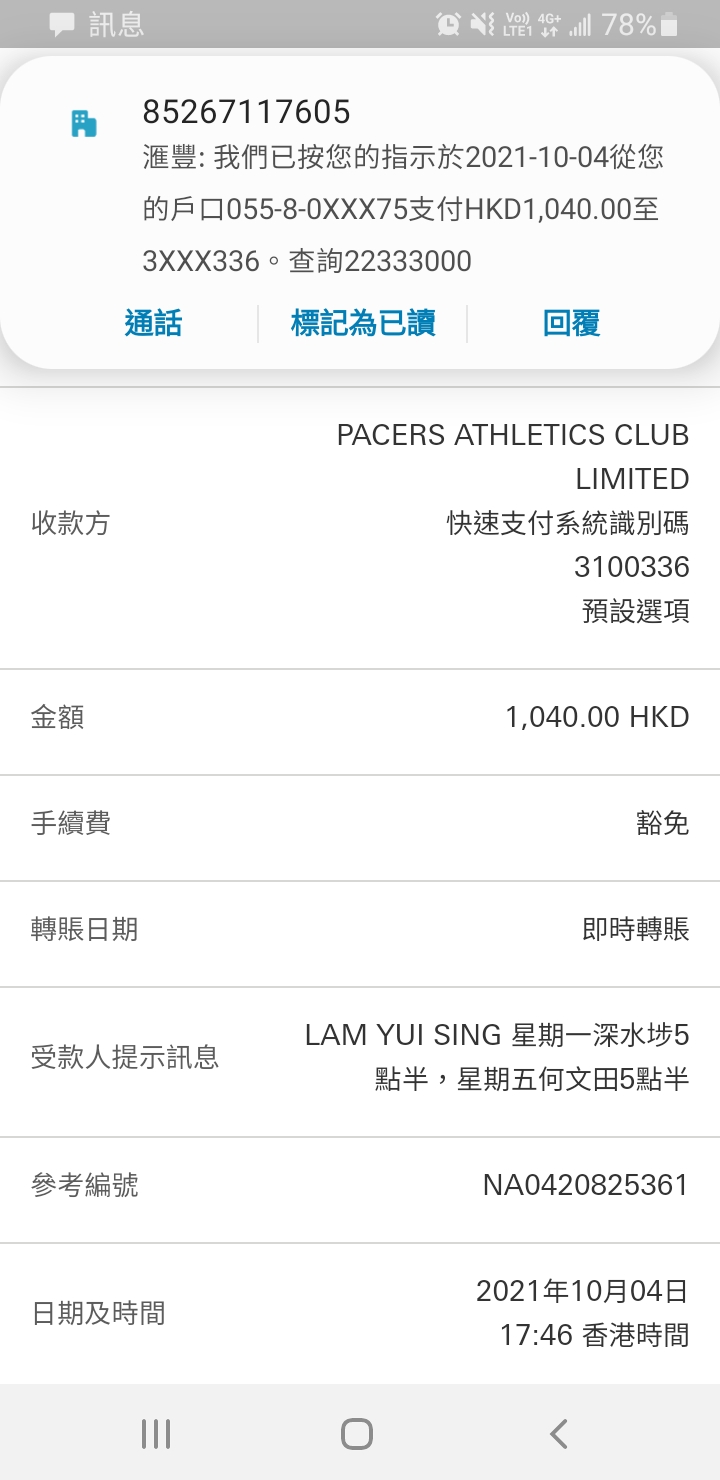
Task: Go back using the system back button
Action: point(559,1434)
